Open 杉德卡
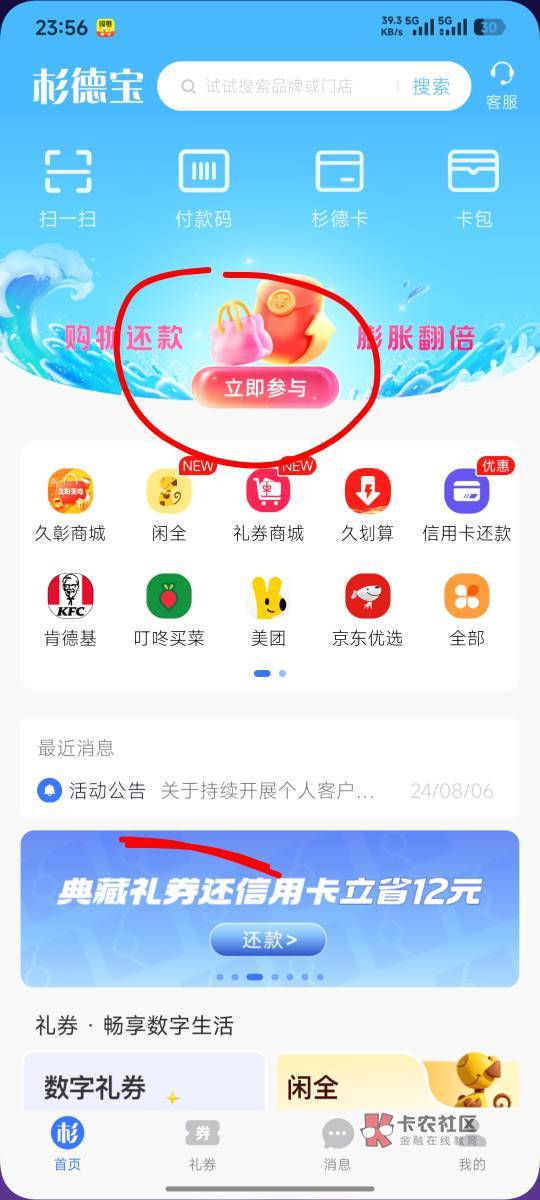 pos(340,187)
